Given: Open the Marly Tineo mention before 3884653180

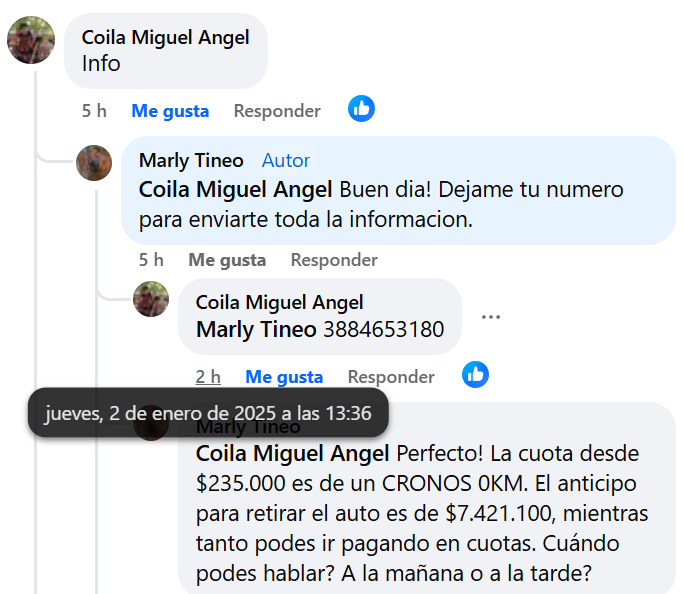Looking at the screenshot, I should point(256,329).
